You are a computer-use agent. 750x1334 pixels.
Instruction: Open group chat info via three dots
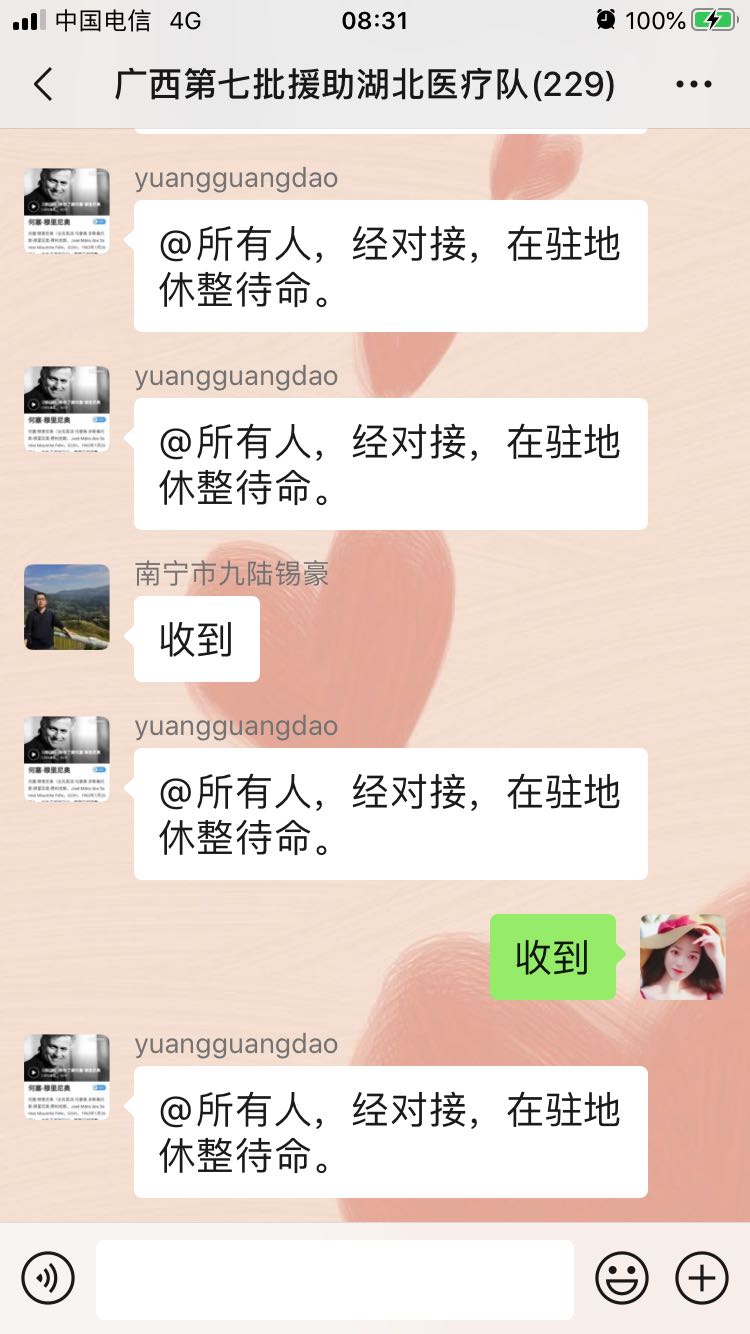(x=693, y=85)
